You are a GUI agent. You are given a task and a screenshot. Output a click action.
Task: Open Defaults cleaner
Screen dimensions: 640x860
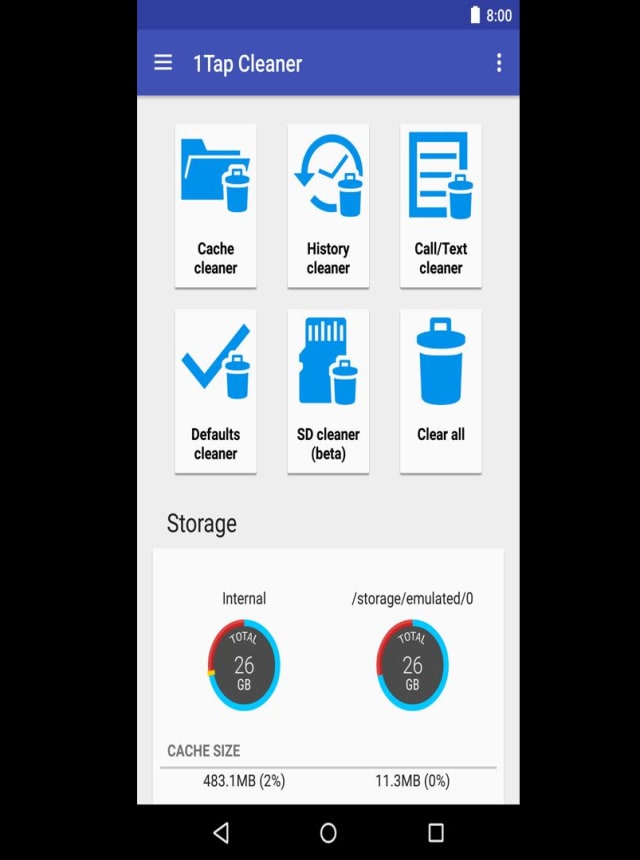tap(216, 390)
